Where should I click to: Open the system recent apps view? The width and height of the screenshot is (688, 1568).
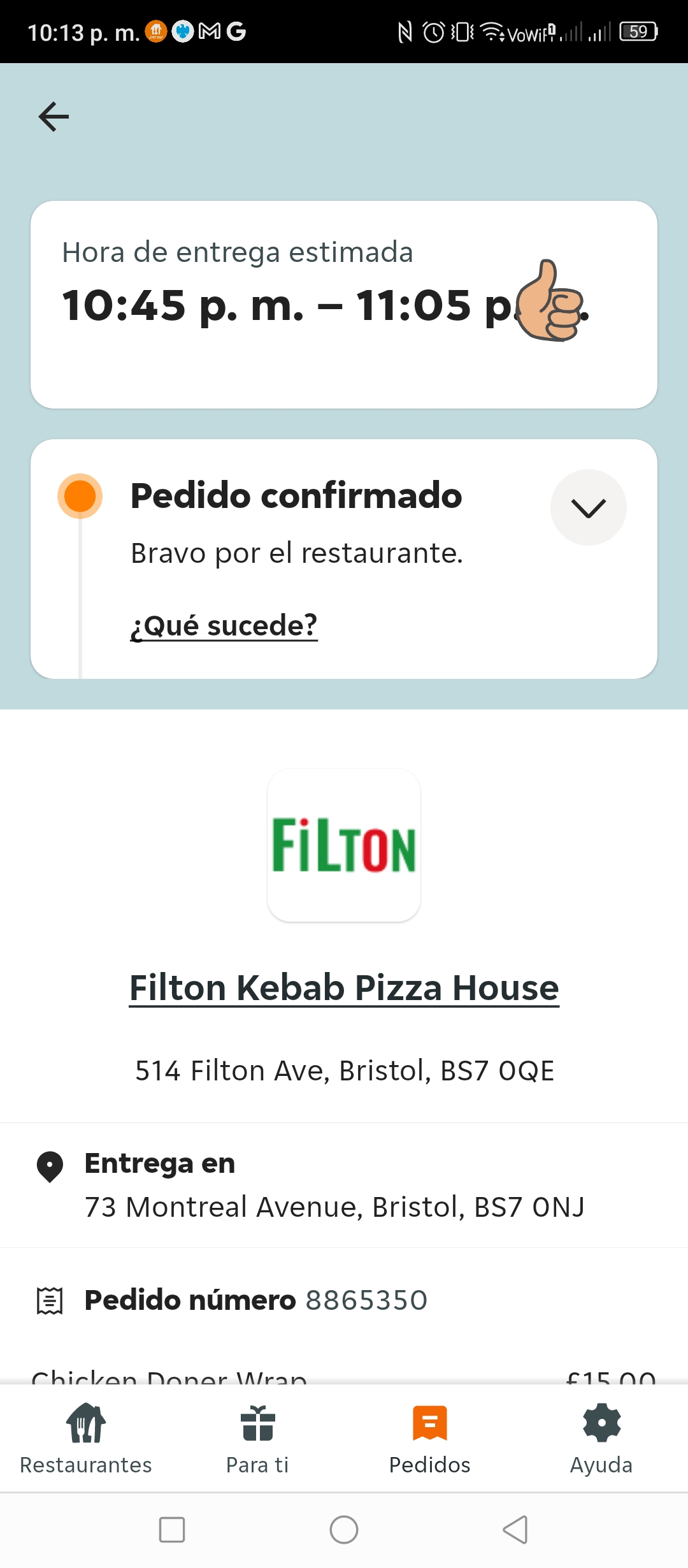(172, 1530)
